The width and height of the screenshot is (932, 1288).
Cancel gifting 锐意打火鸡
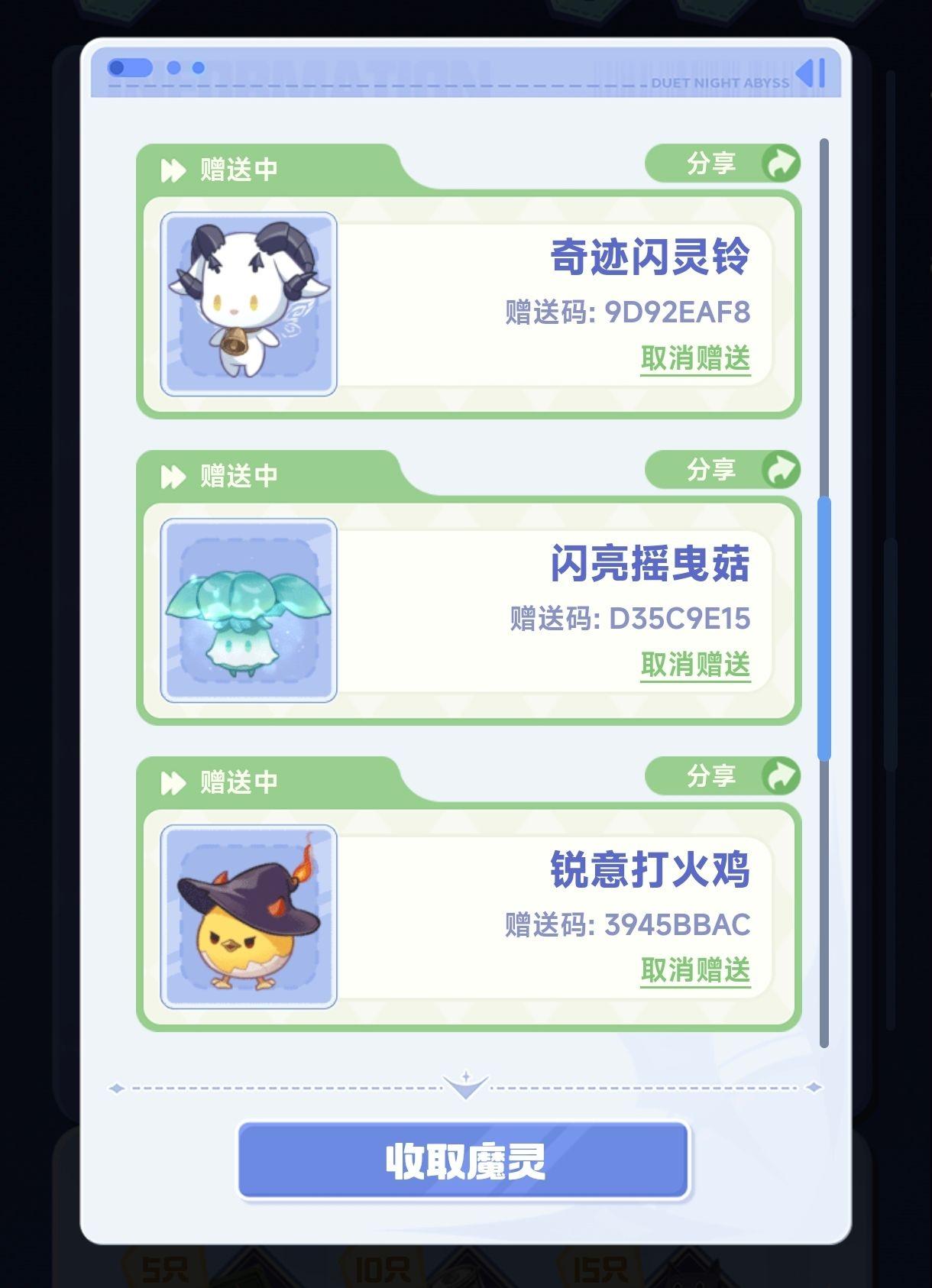point(695,970)
